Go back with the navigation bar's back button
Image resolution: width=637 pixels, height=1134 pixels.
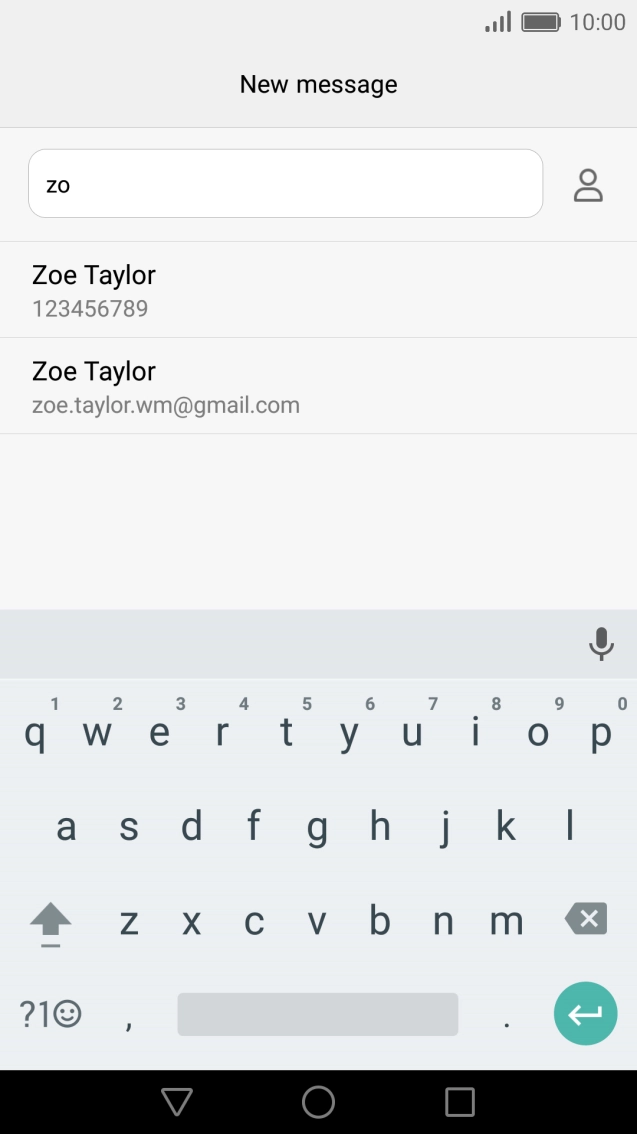177,1102
